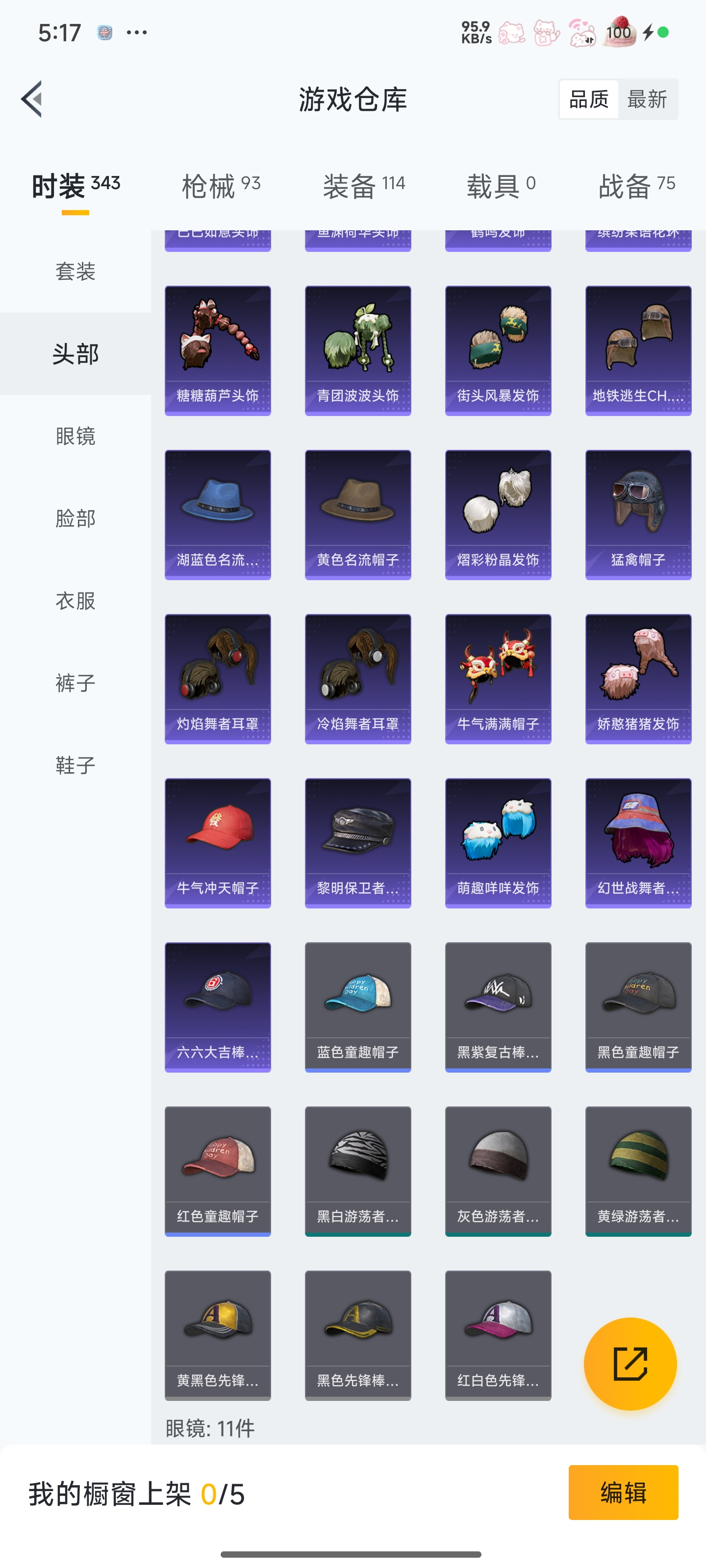The image size is (706, 1568).
Task: Tap the 编辑 button
Action: 623,1493
